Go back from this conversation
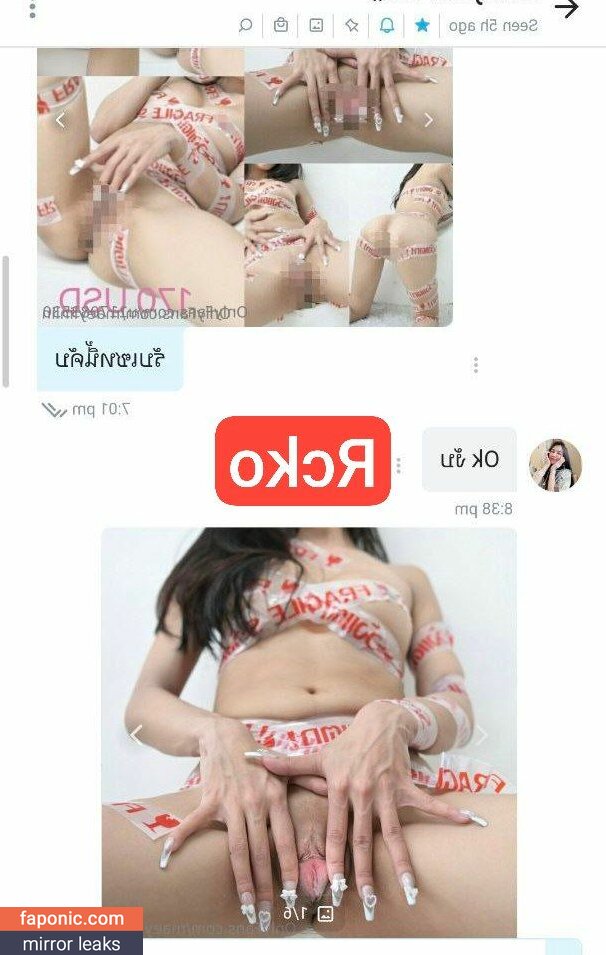606x955 pixels. (567, 9)
